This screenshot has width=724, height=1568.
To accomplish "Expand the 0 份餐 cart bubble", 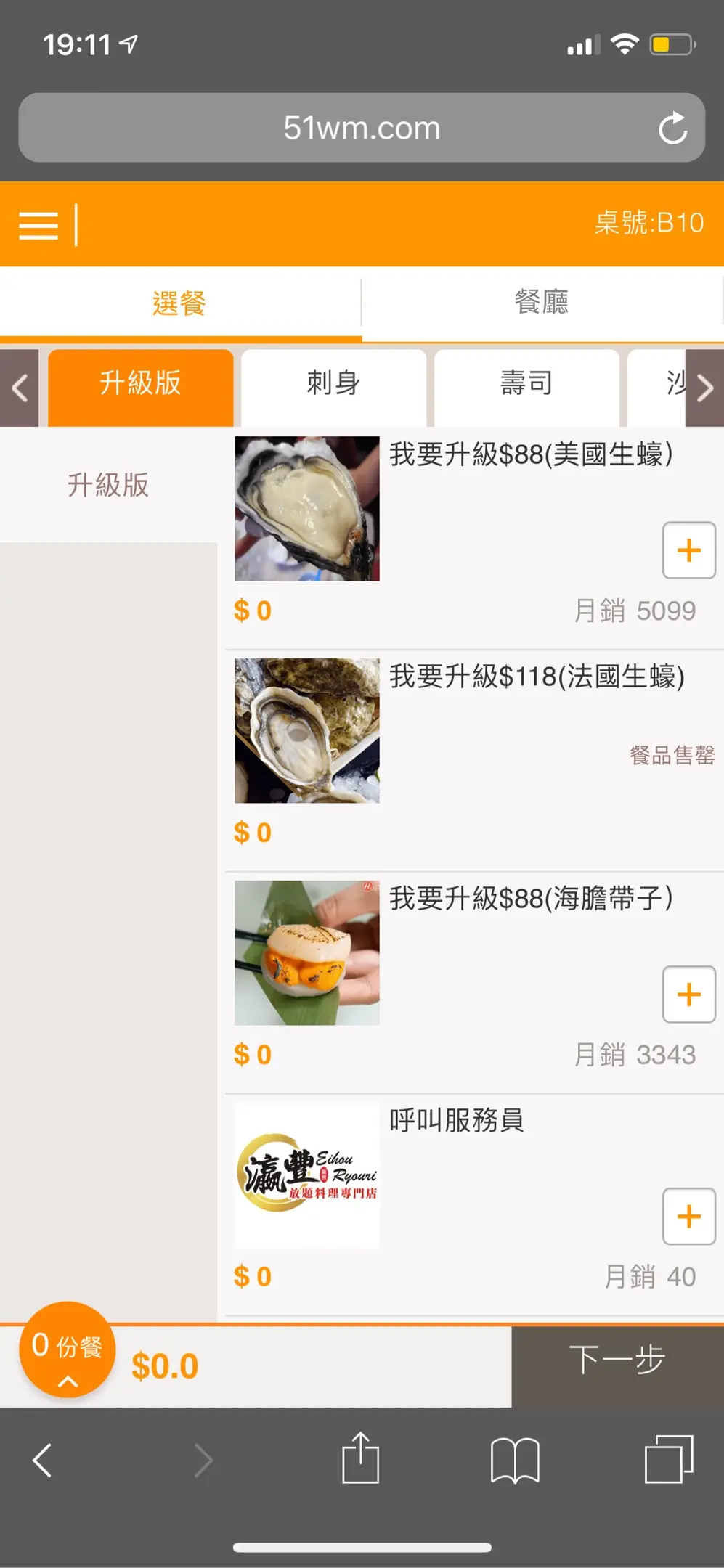I will coord(67,1349).
